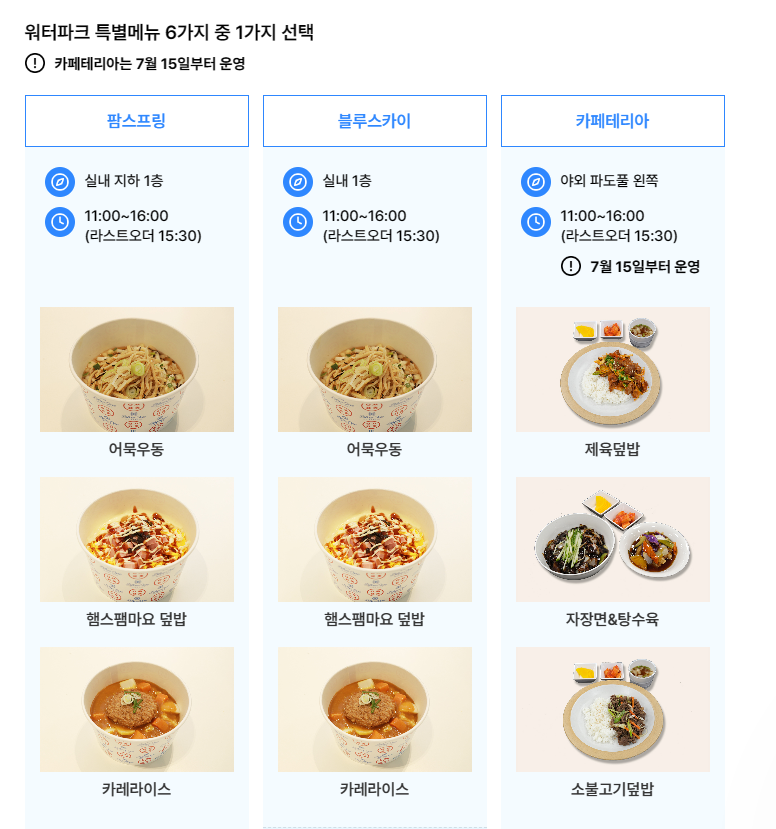Open the 자장면&탕수육 photo

tap(611, 538)
